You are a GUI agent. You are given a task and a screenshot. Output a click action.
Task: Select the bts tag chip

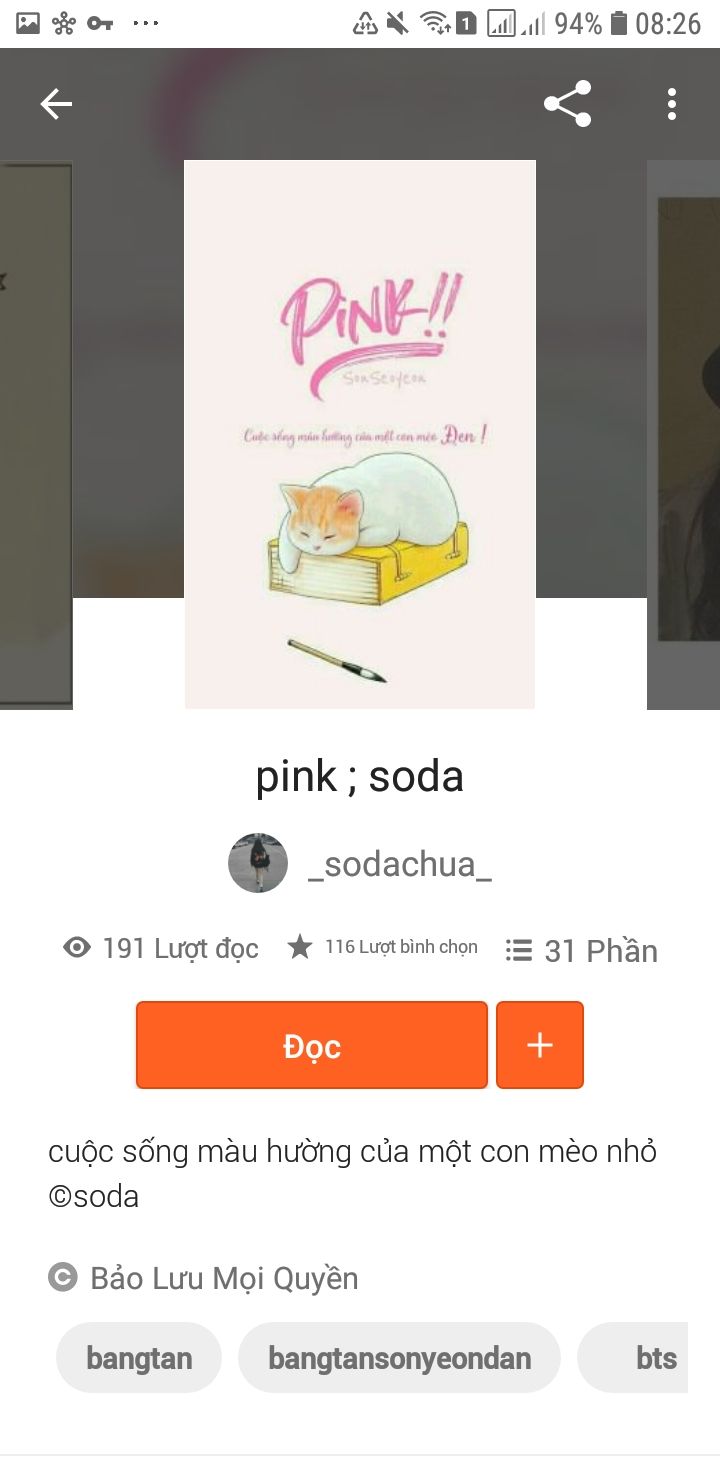[x=633, y=1358]
